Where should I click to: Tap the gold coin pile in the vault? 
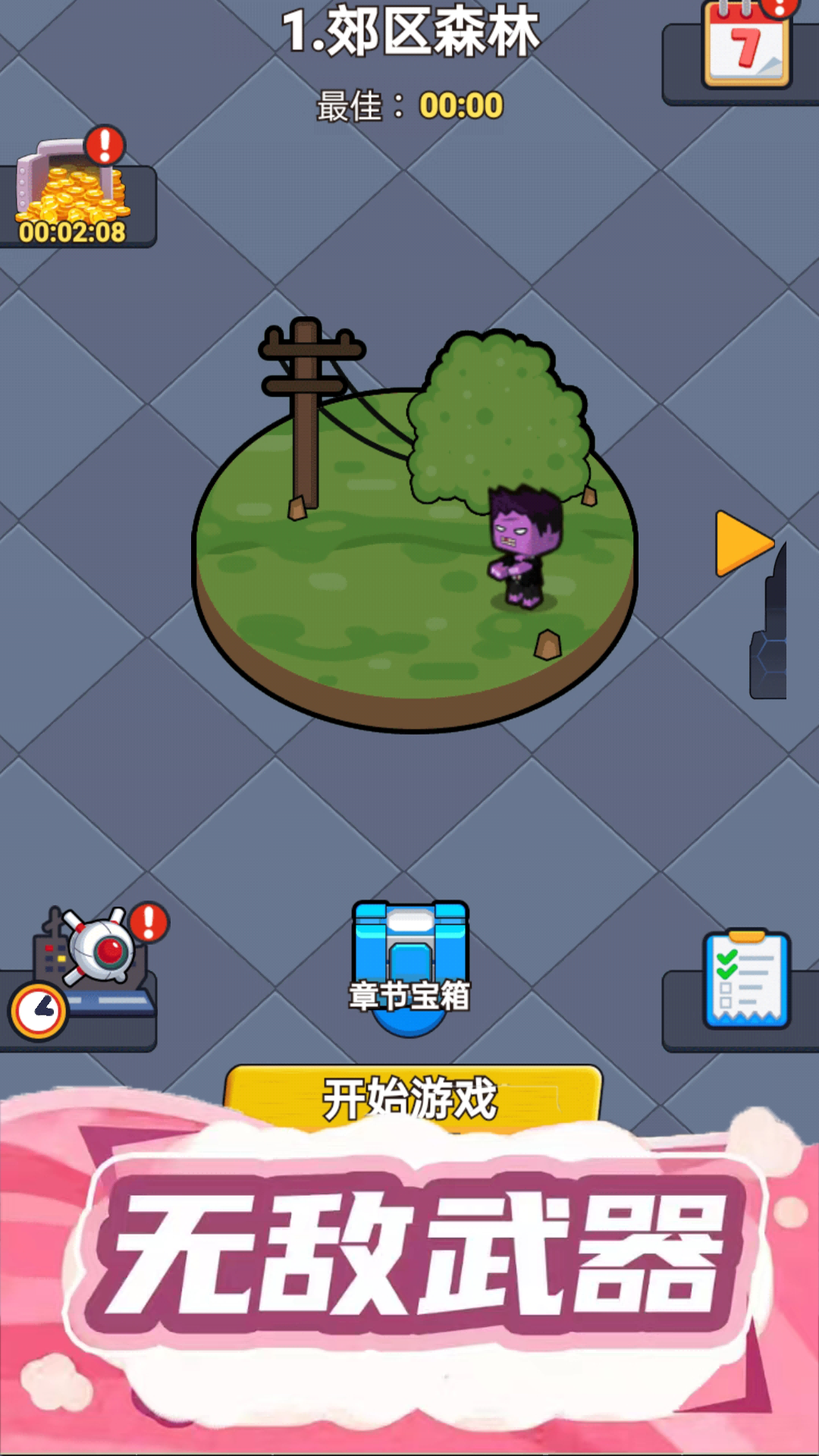pyautogui.click(x=72, y=197)
